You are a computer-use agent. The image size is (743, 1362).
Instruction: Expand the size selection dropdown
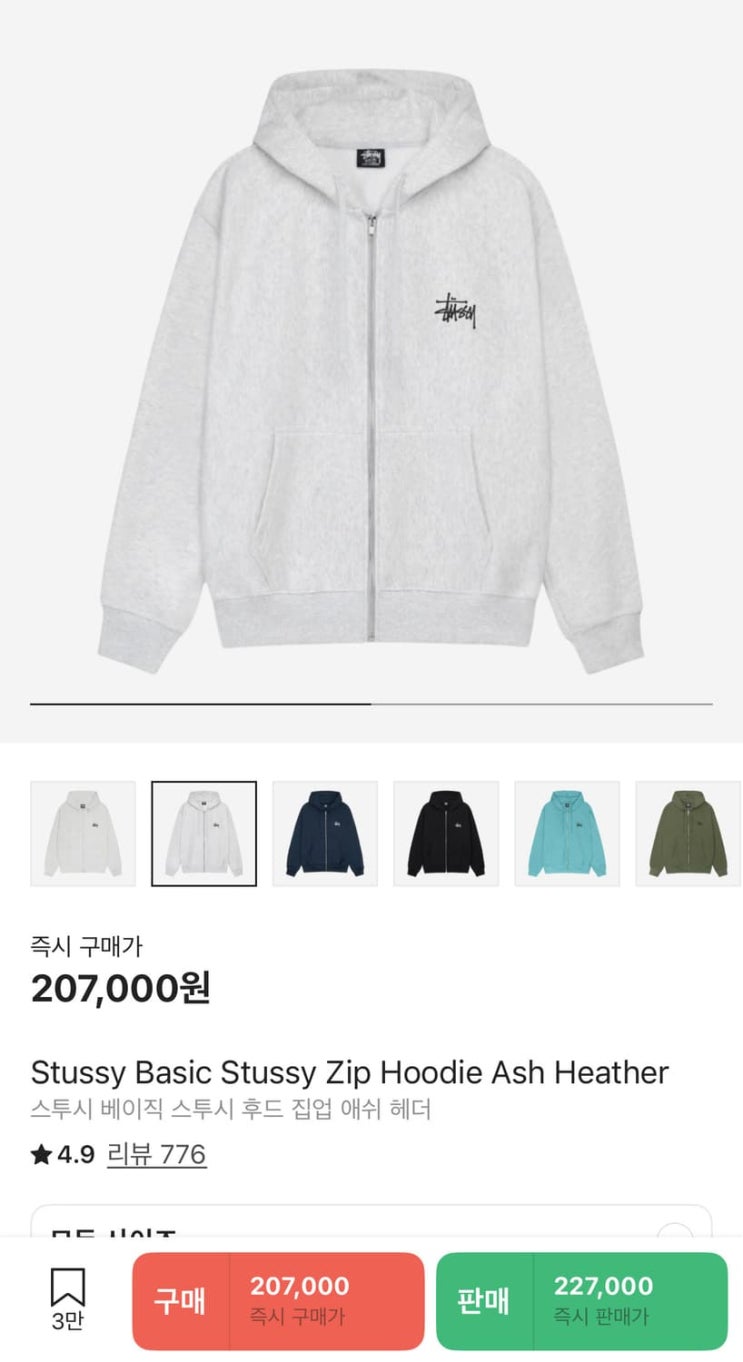[x=371, y=1222]
